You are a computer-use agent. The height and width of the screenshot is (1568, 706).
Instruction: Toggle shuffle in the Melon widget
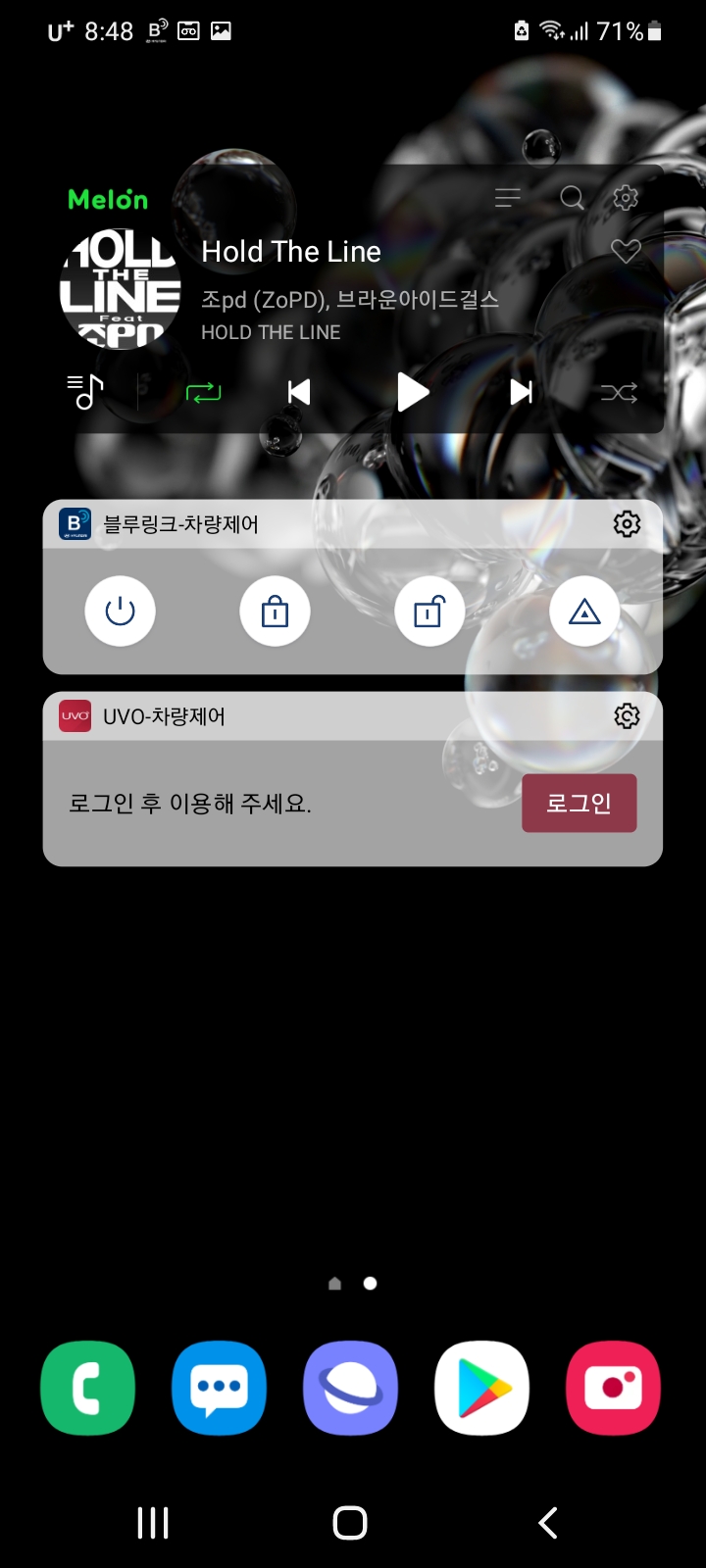pyautogui.click(x=619, y=393)
